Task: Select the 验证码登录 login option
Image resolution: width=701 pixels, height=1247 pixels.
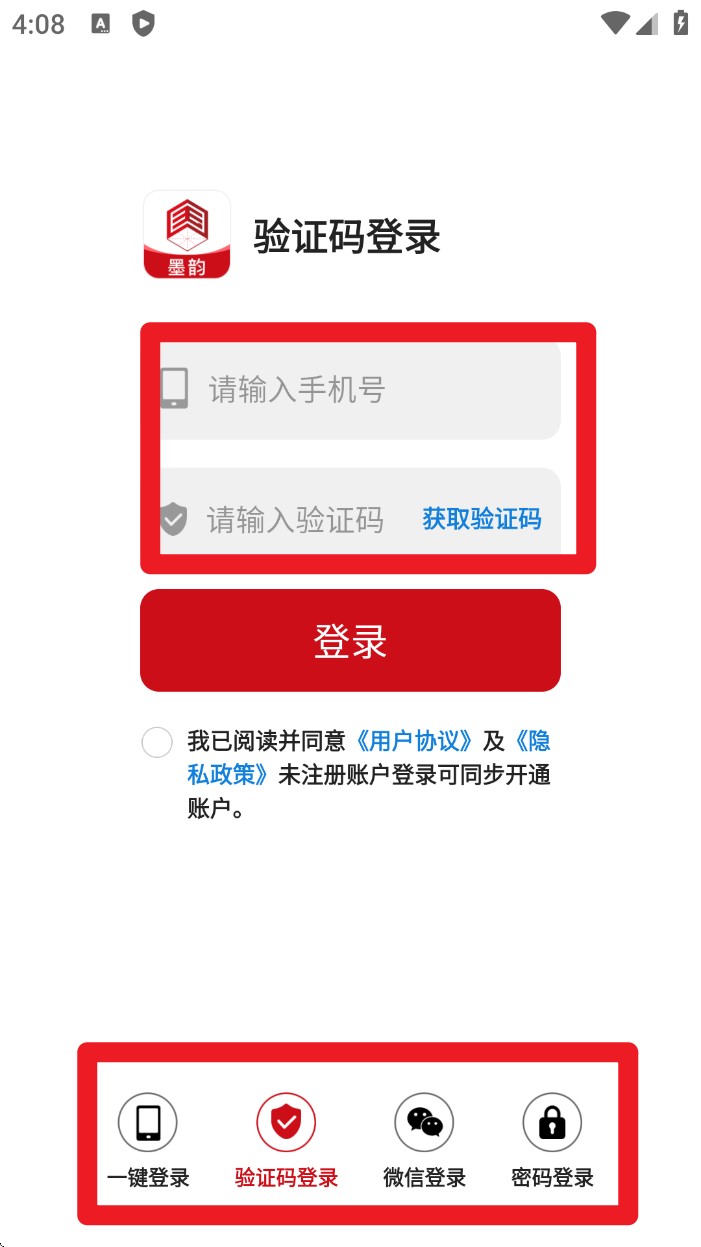Action: [286, 1139]
